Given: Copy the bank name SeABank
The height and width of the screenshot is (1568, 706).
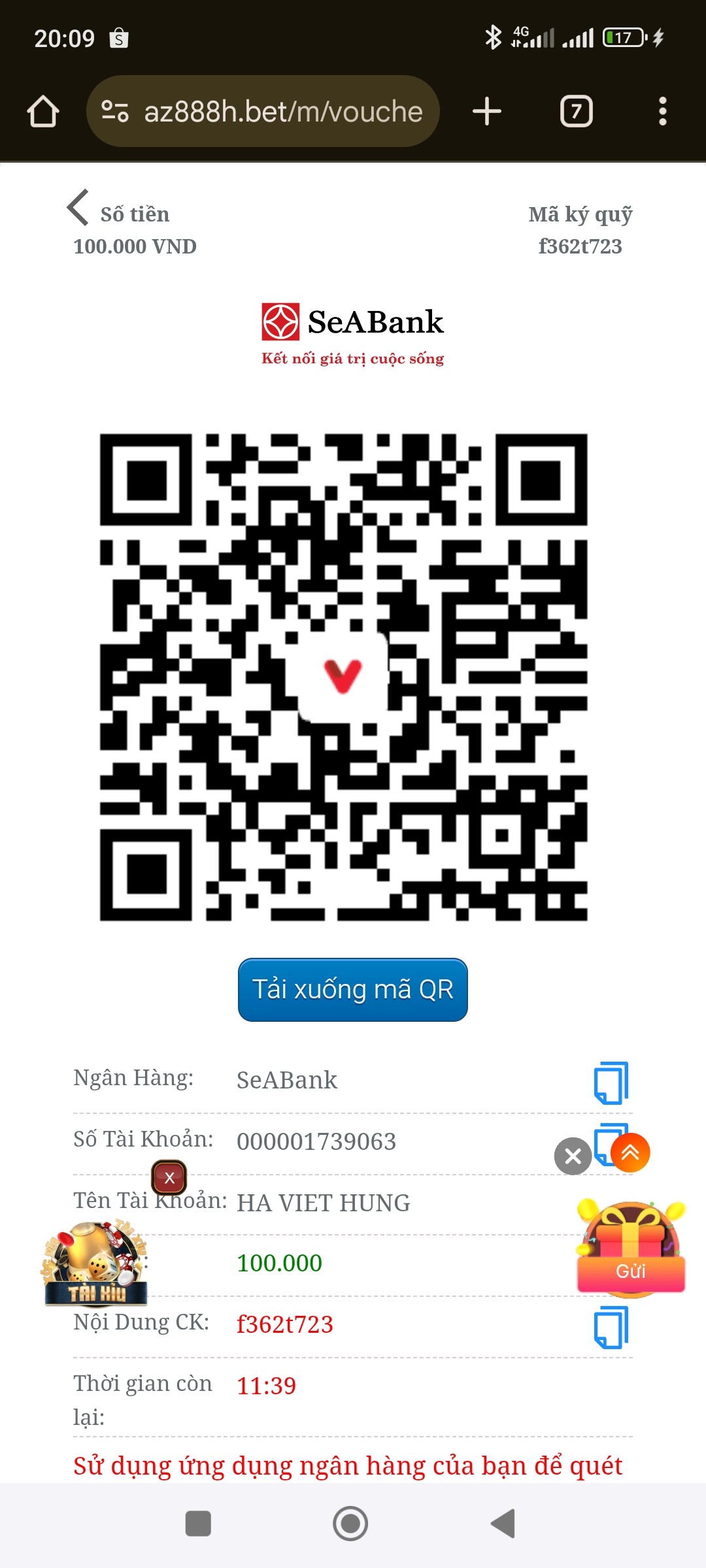Looking at the screenshot, I should point(611,1083).
